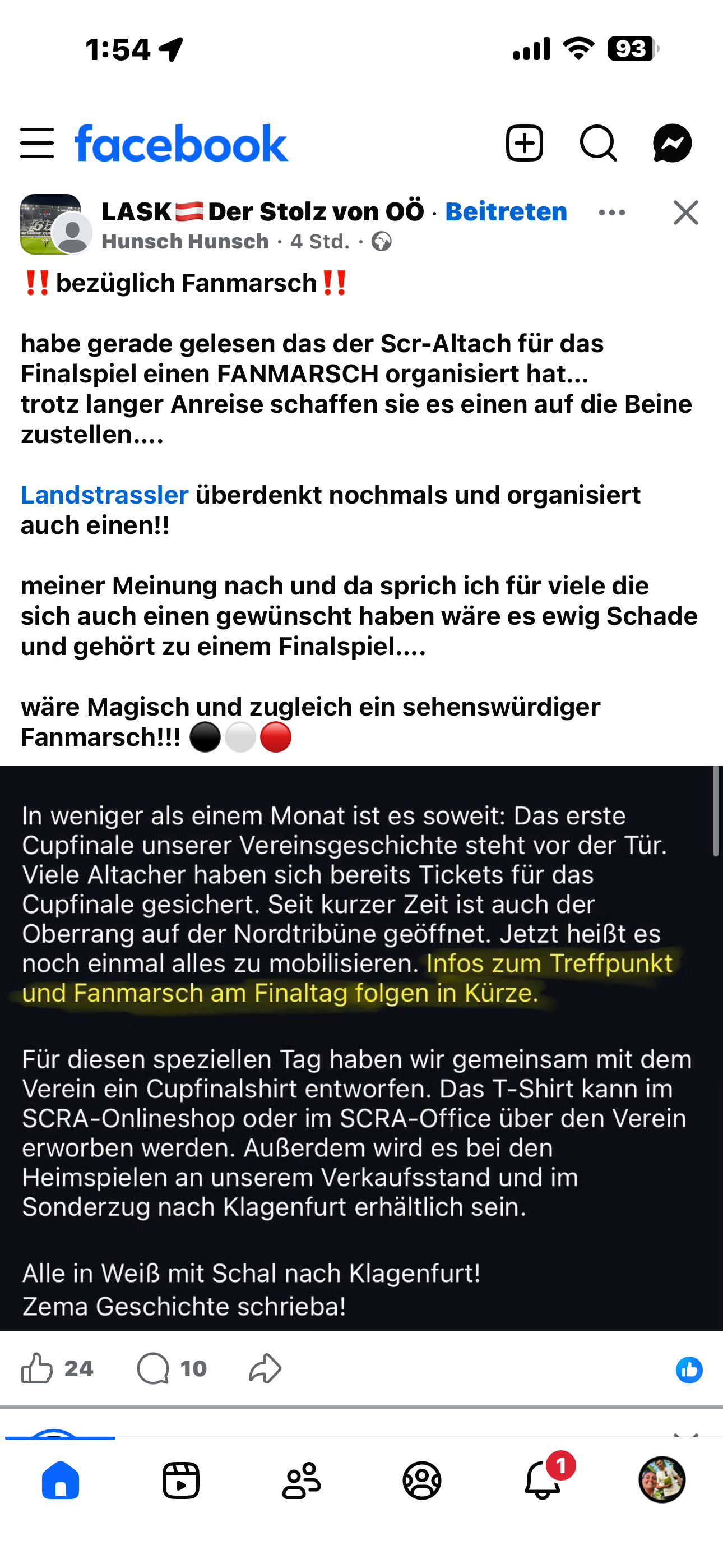Join the group via Beitreten
This screenshot has height=1568, width=723.
pyautogui.click(x=506, y=212)
